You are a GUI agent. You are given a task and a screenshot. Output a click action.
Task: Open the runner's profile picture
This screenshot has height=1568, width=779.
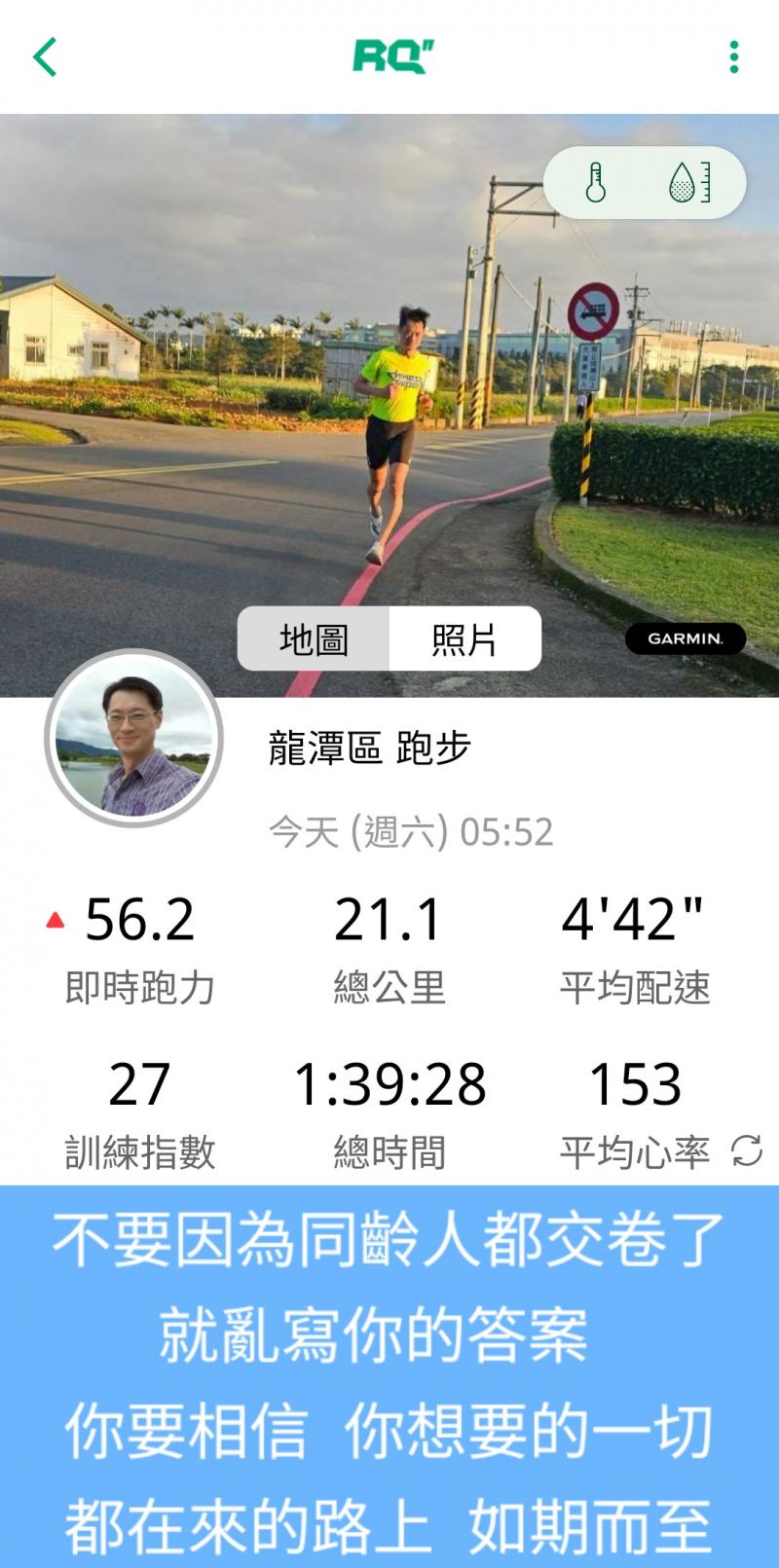(x=134, y=739)
